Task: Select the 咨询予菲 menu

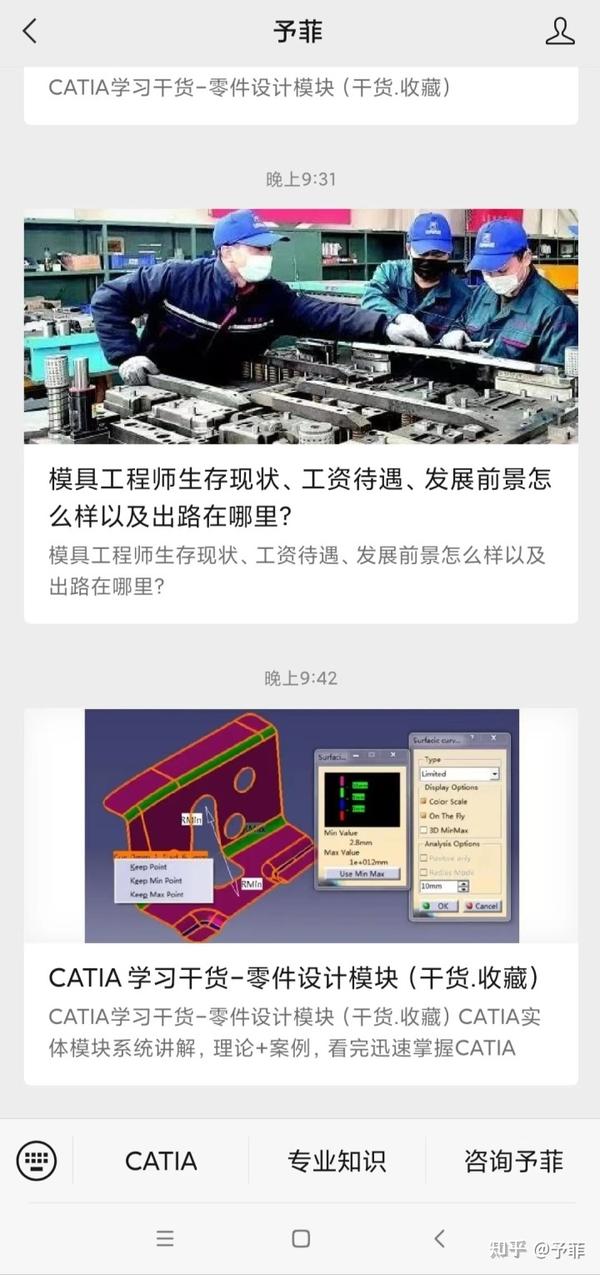Action: tap(513, 1161)
